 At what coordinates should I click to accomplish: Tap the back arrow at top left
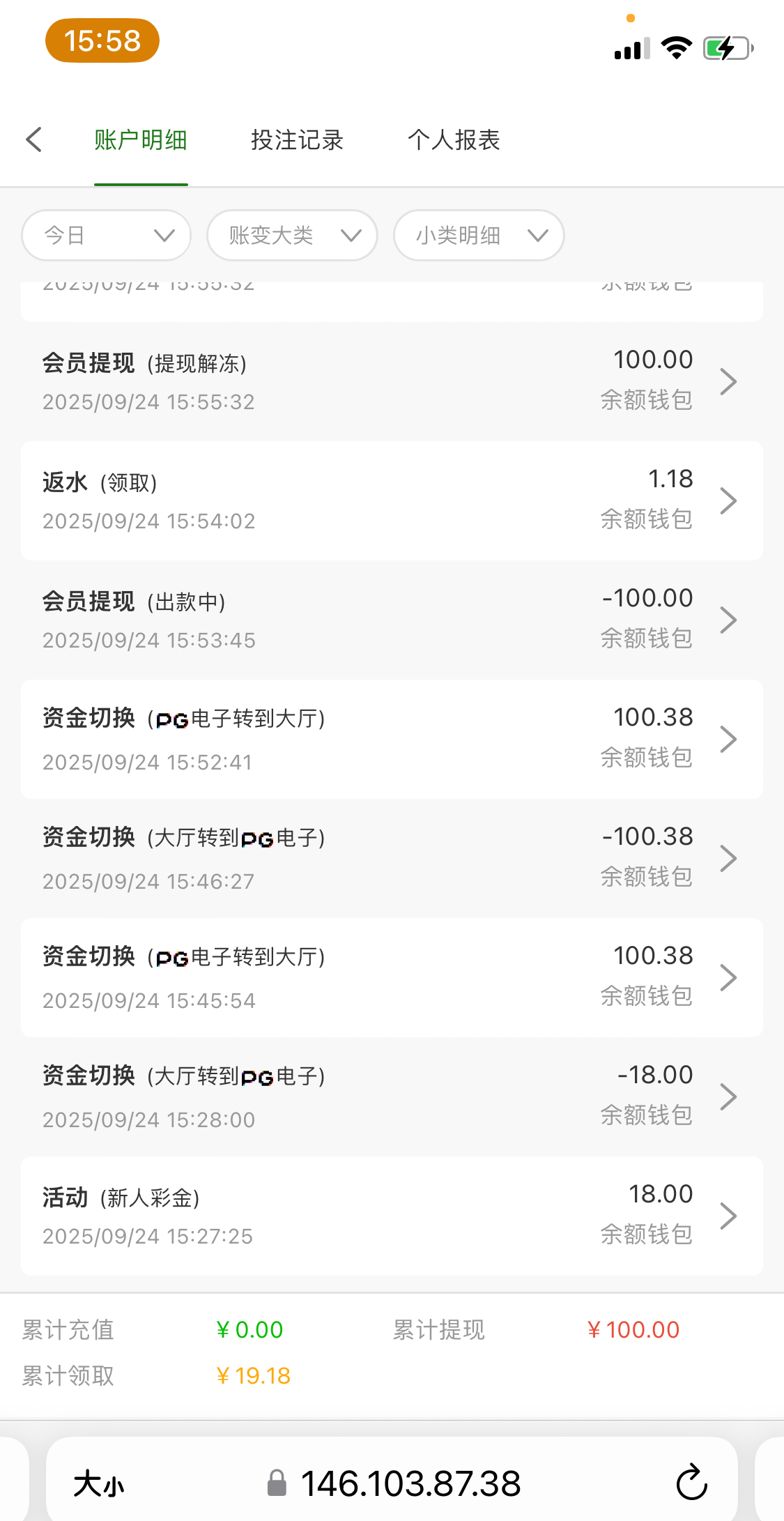(x=34, y=139)
